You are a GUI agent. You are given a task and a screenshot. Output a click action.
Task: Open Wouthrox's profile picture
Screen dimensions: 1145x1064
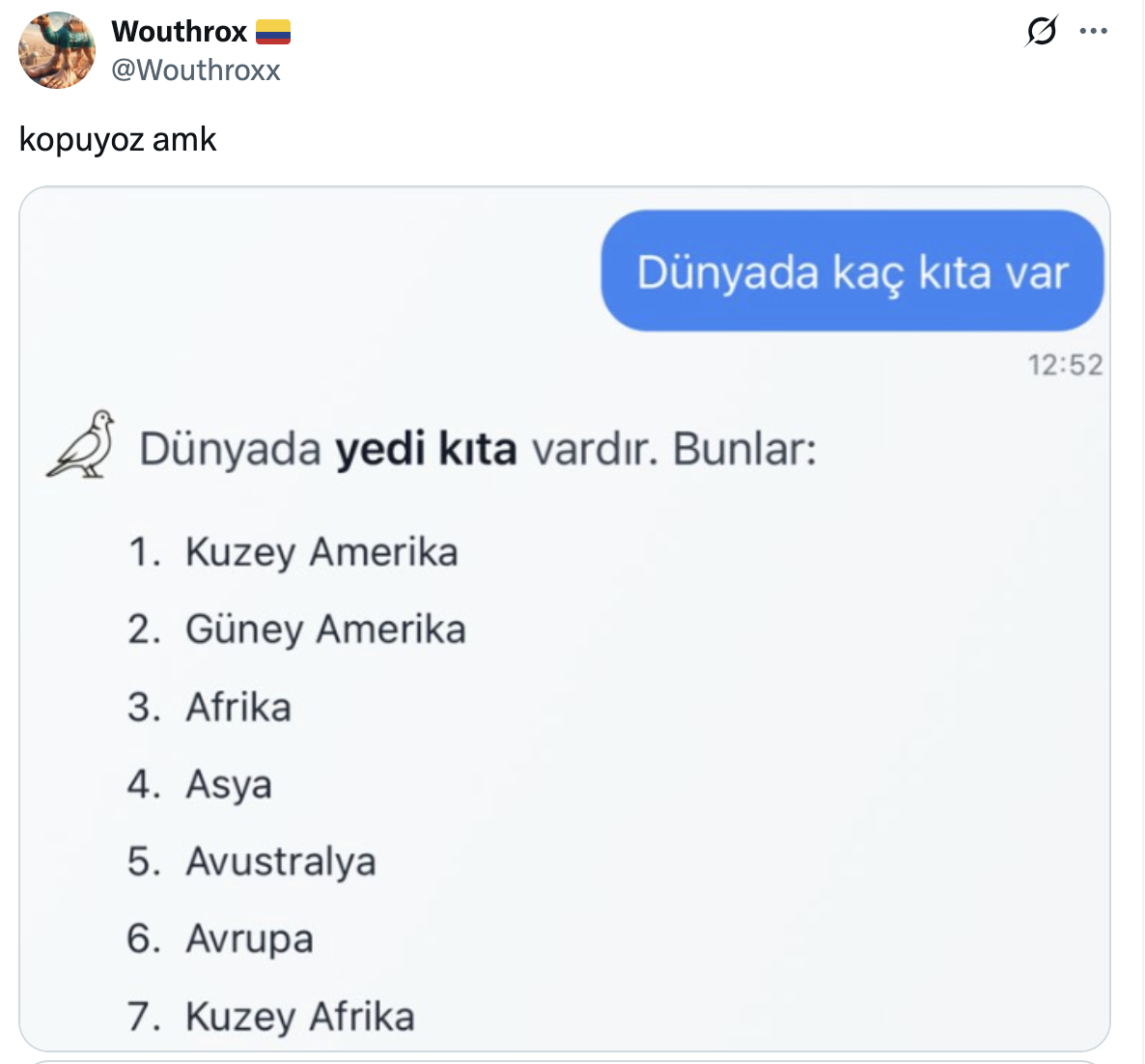[x=57, y=50]
